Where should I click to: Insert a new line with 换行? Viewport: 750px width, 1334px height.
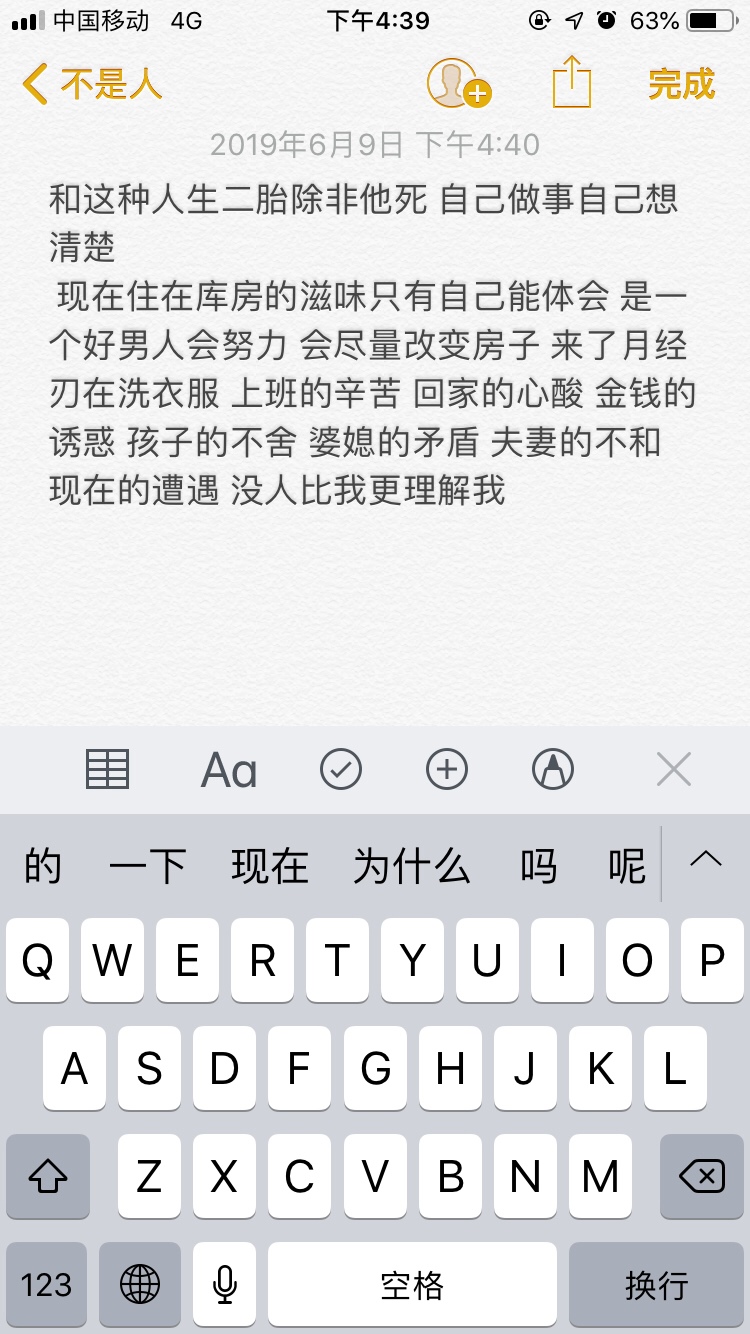[x=656, y=1285]
